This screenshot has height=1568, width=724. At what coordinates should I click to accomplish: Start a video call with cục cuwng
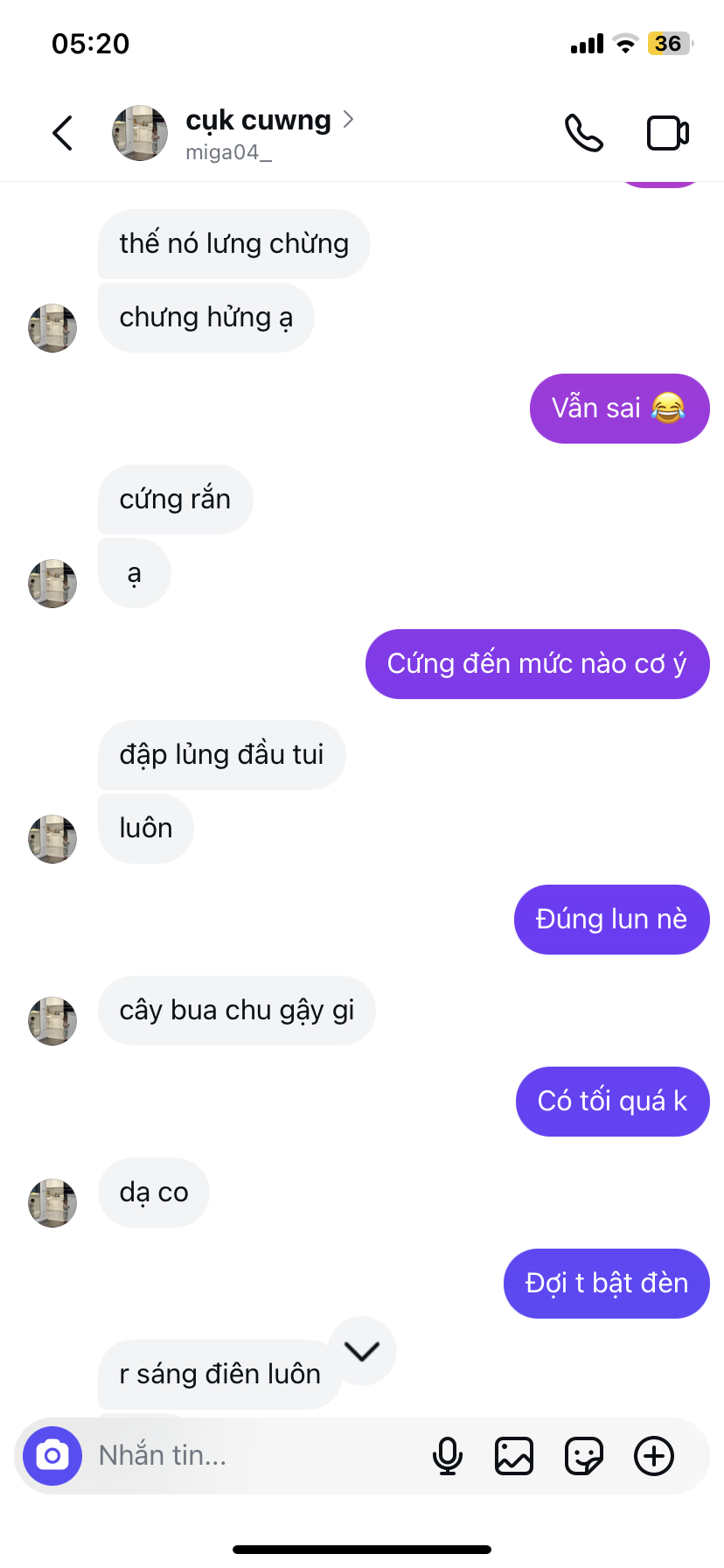(x=667, y=133)
